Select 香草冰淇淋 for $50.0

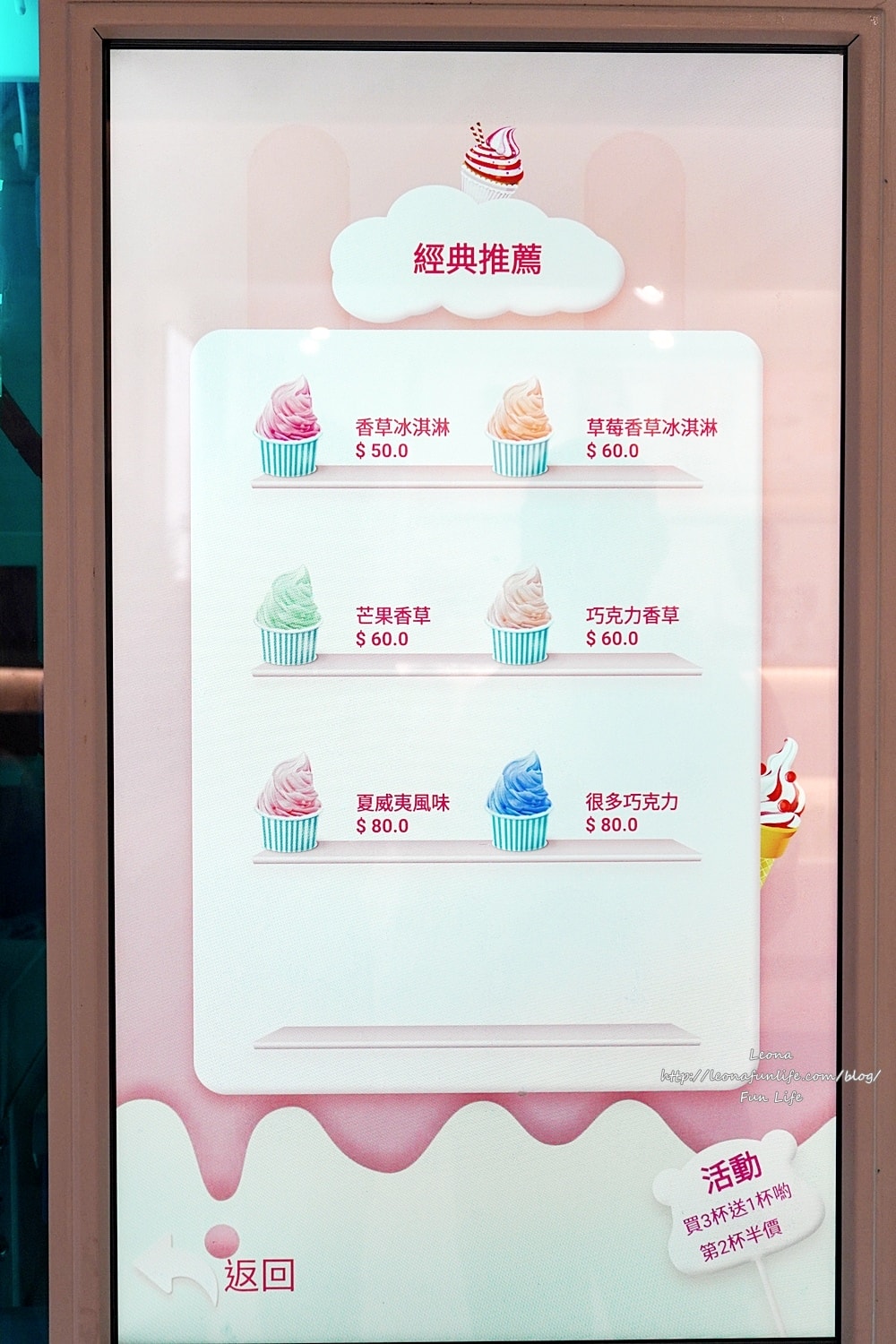pyautogui.click(x=289, y=428)
